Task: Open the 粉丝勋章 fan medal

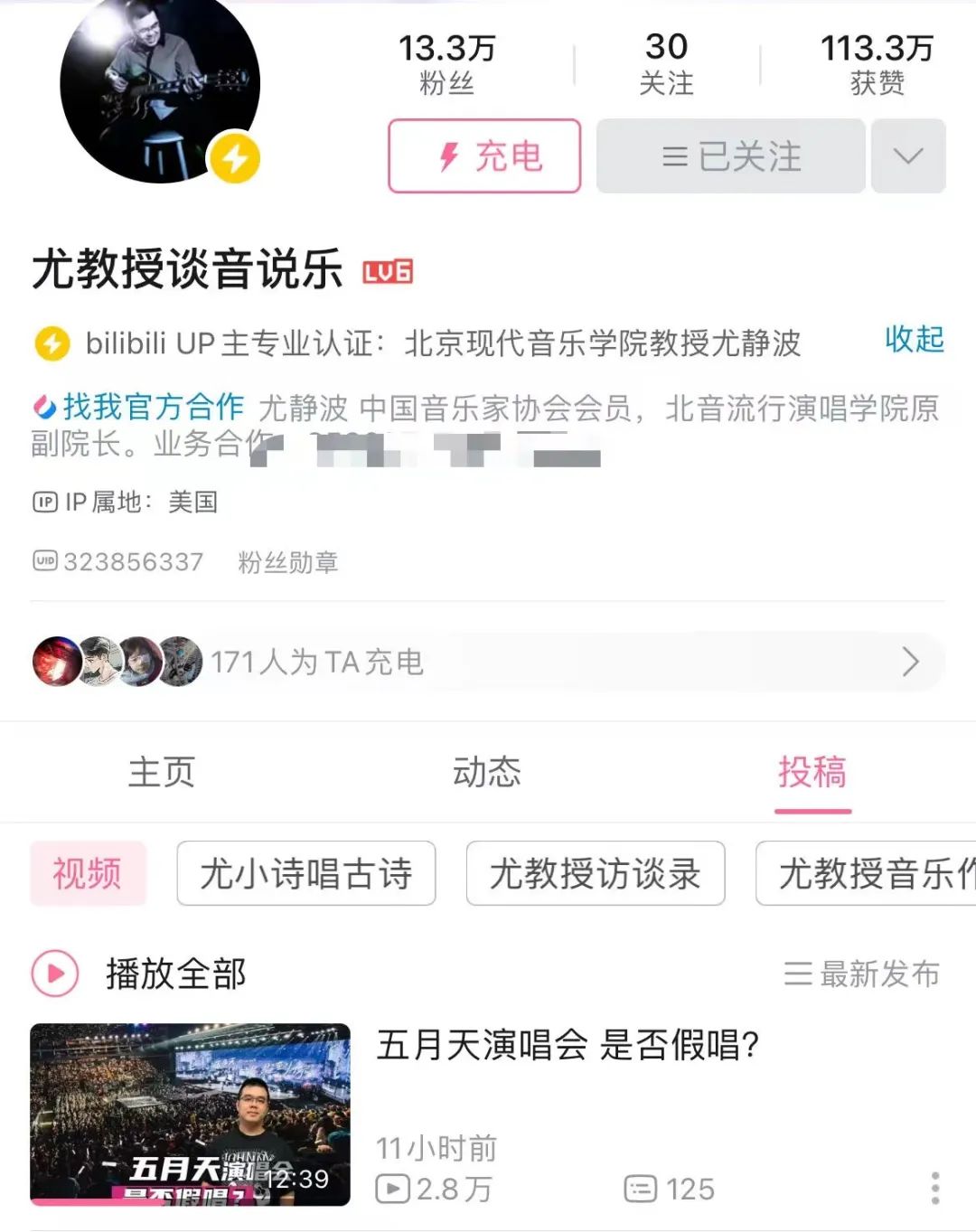Action: pyautogui.click(x=287, y=562)
